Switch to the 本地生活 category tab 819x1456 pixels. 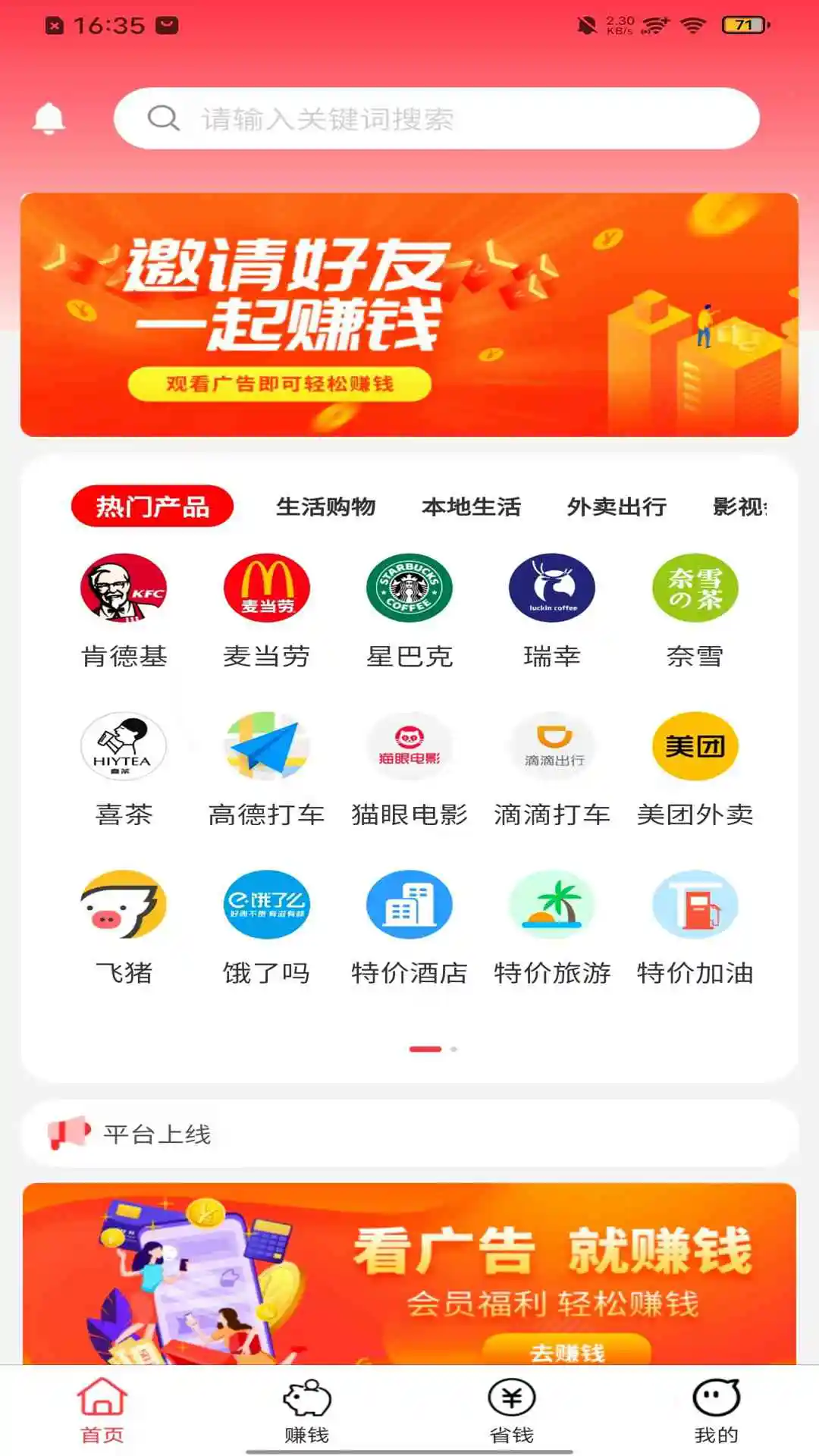(x=471, y=507)
